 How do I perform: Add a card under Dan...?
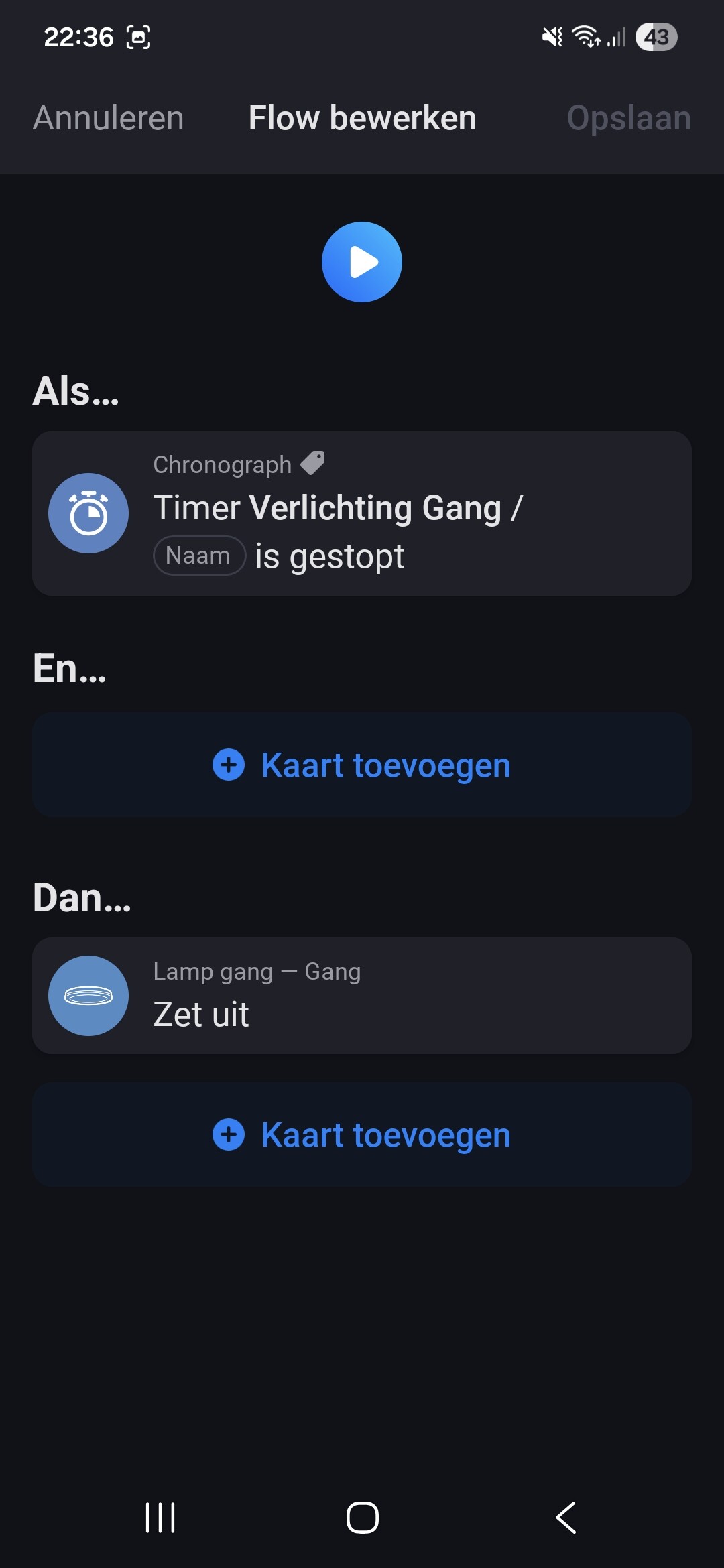coord(362,1134)
